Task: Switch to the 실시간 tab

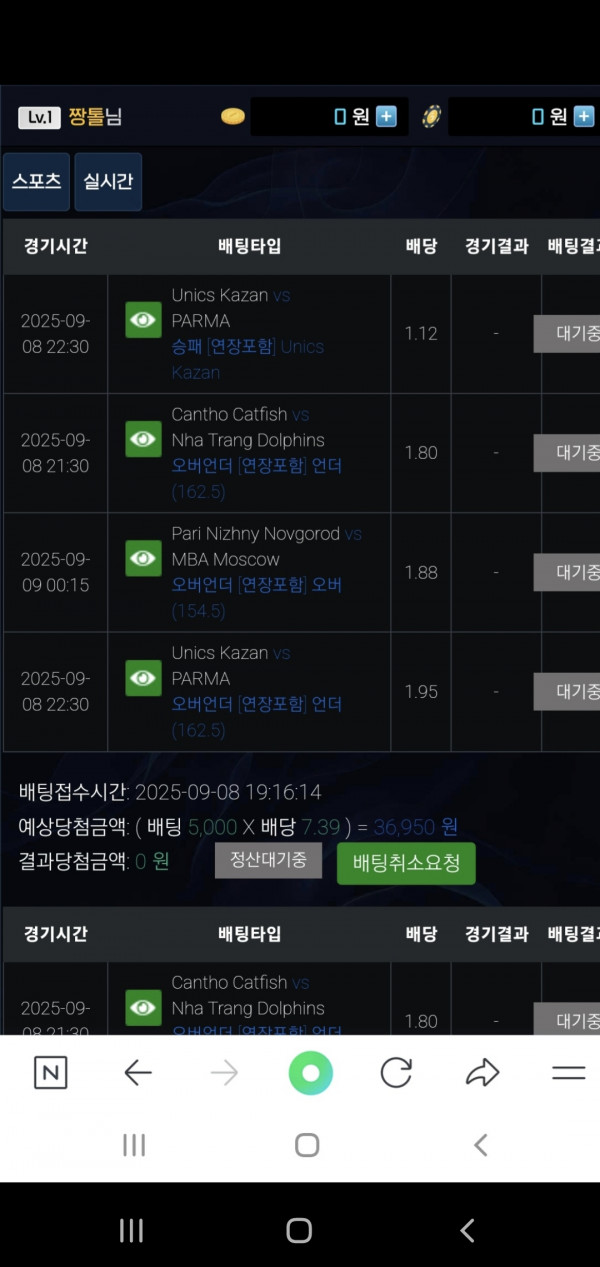Action: pyautogui.click(x=108, y=182)
